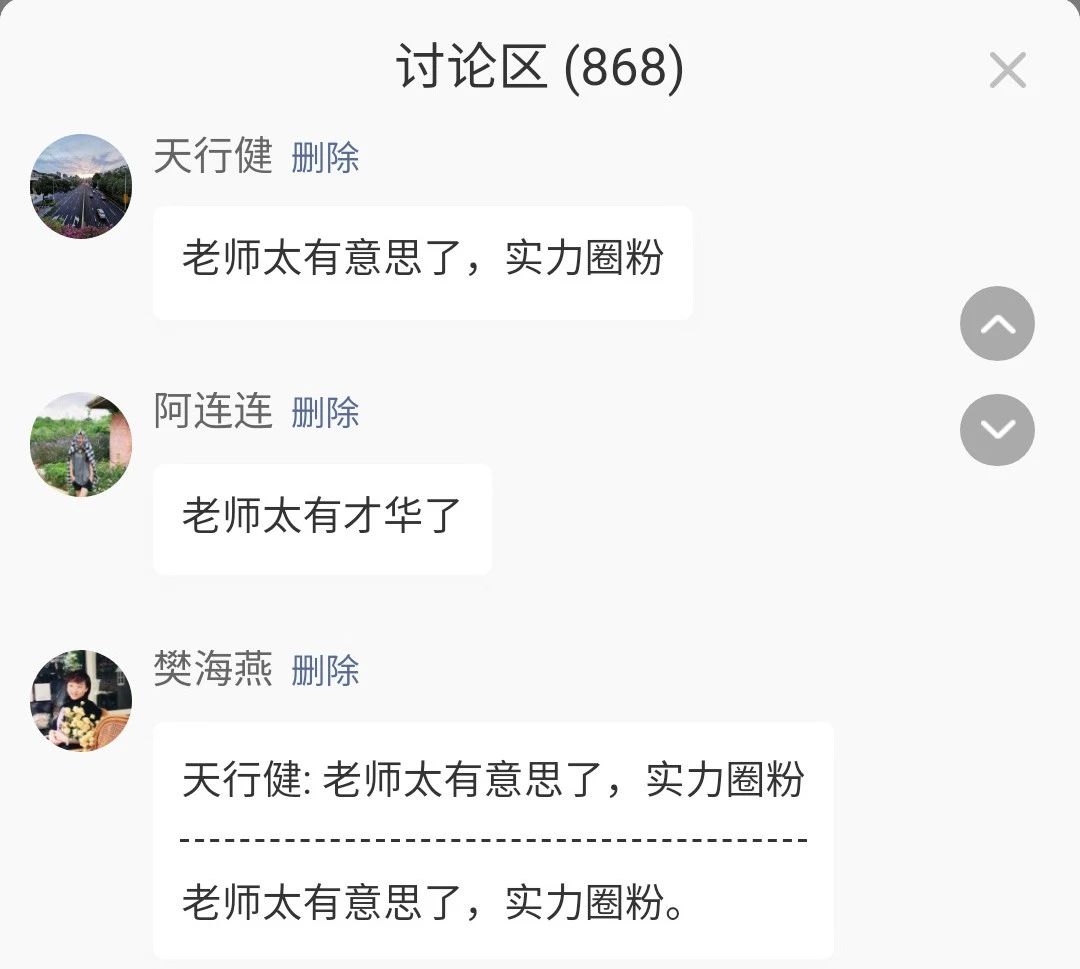The image size is (1080, 969).
Task: Delete 天行健's comment
Action: [325, 158]
